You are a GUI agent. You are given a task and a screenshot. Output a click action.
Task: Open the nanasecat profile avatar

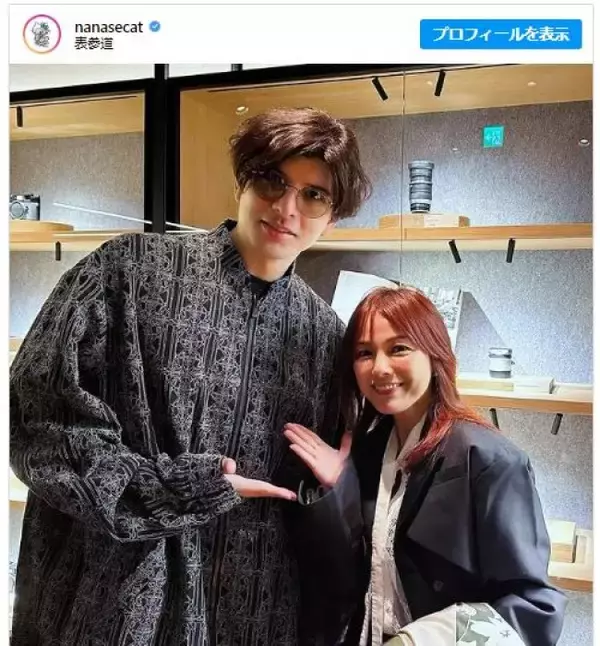(42, 34)
